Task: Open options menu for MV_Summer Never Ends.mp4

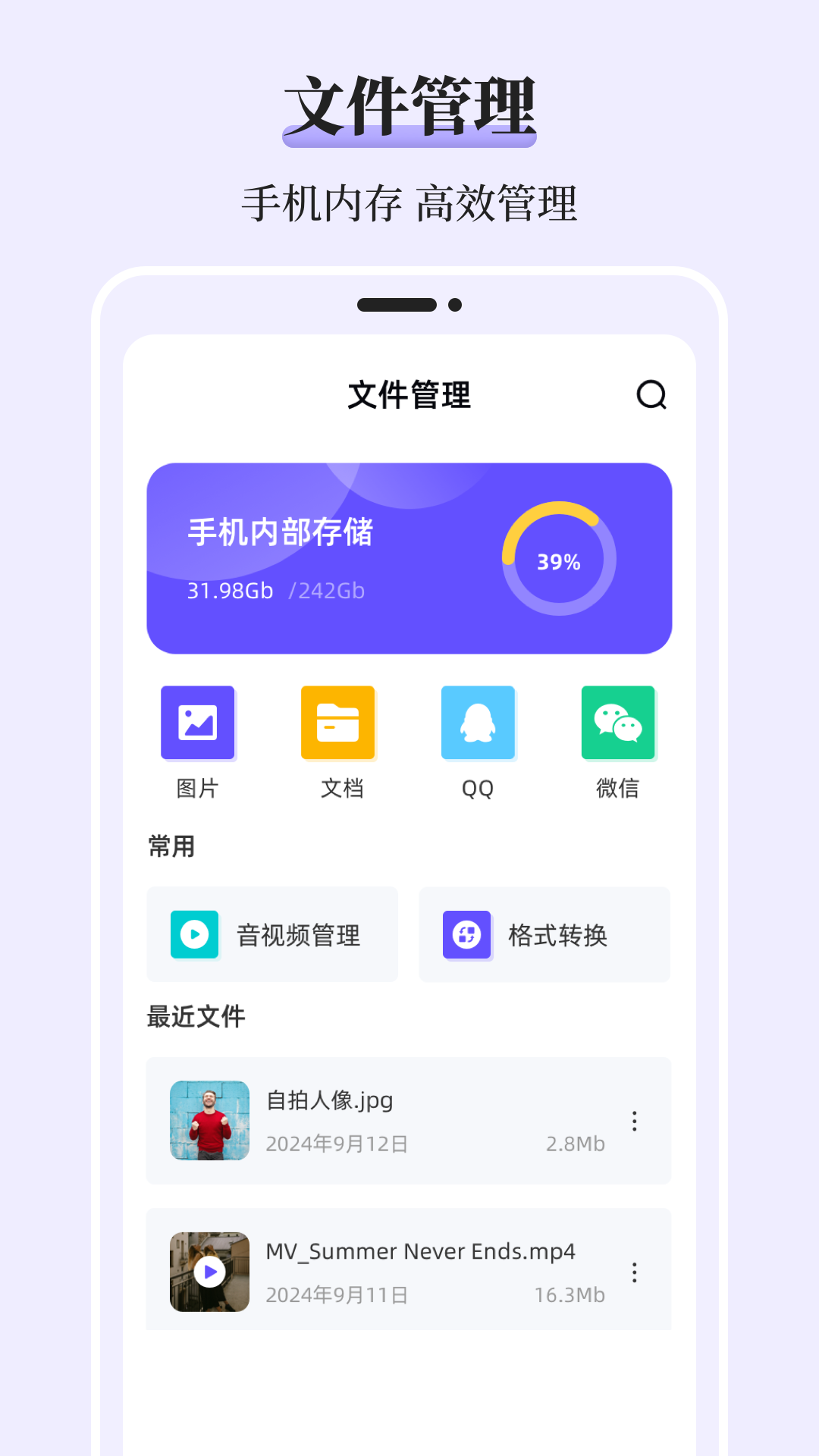Action: (634, 1272)
